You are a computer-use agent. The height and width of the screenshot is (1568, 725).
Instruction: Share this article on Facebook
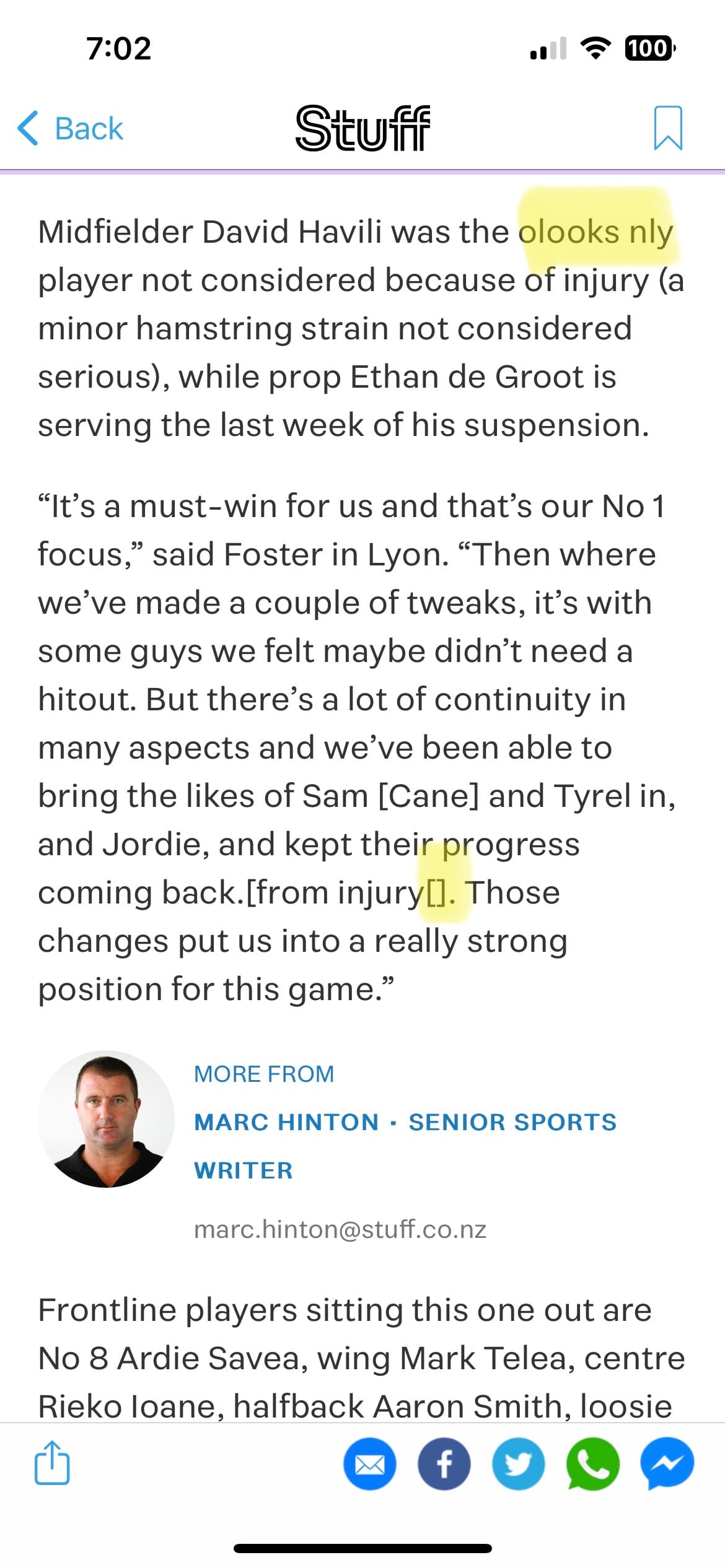(444, 1464)
